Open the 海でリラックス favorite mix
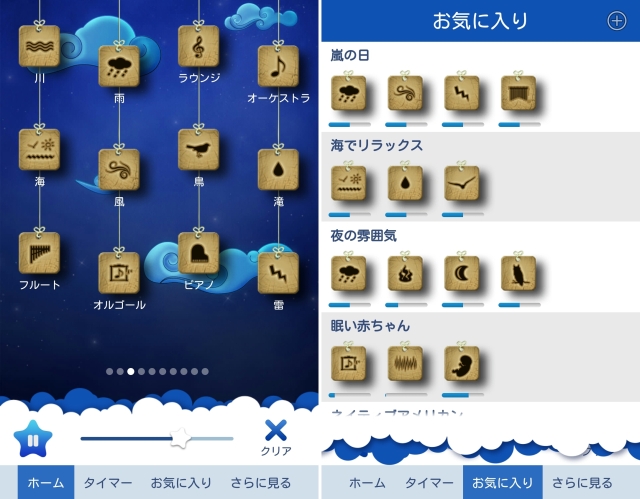640x499 pixels. tap(376, 146)
